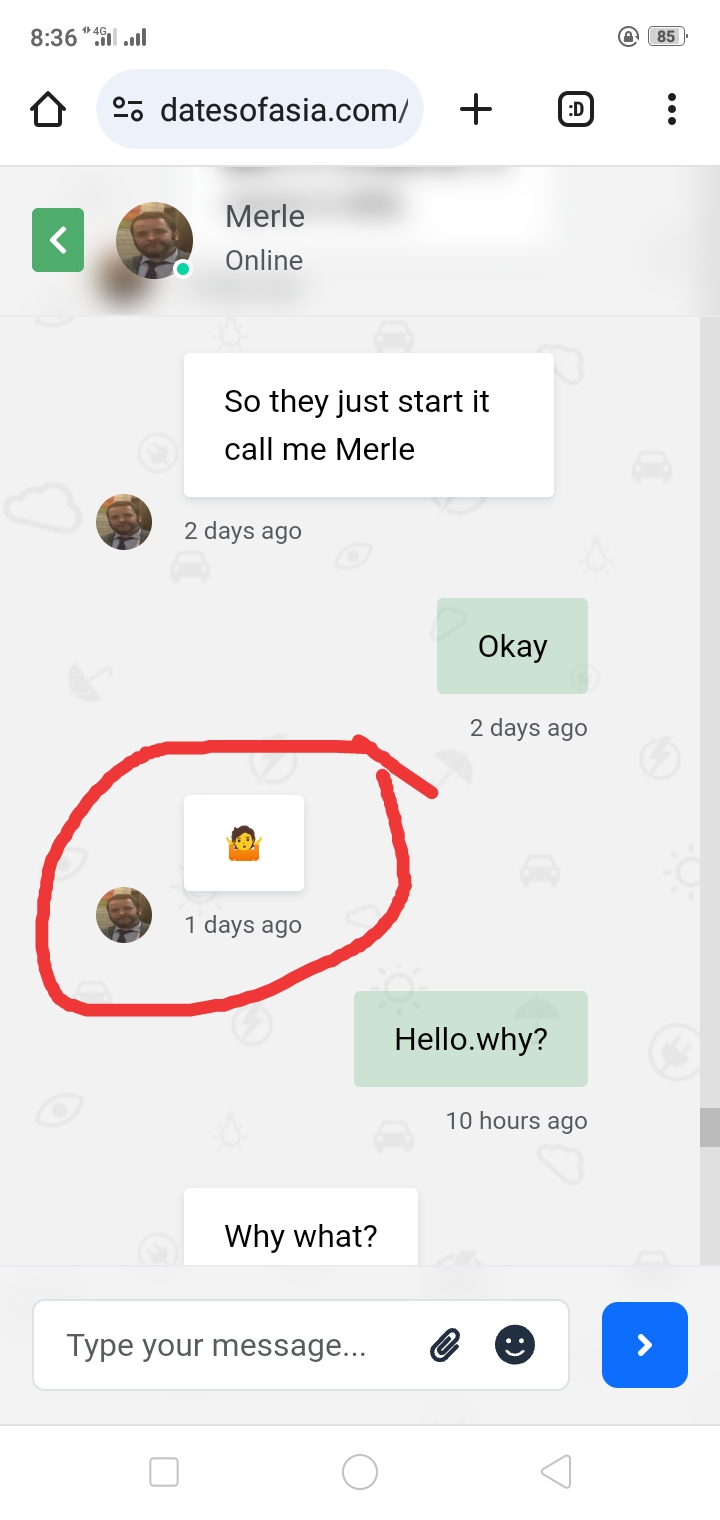
Task: Tap the system home navigation button
Action: [x=360, y=1471]
